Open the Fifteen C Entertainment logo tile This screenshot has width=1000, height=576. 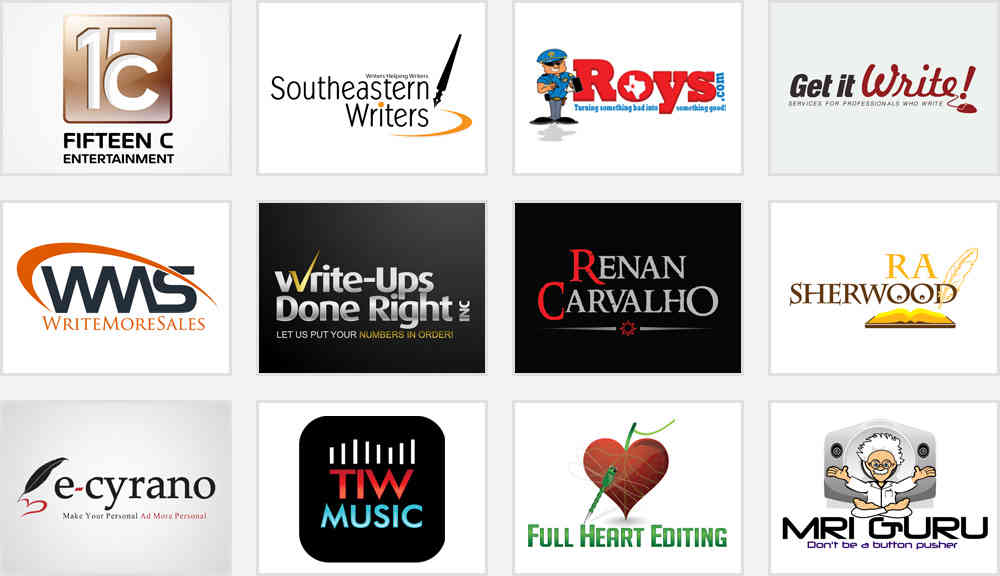coord(116,88)
